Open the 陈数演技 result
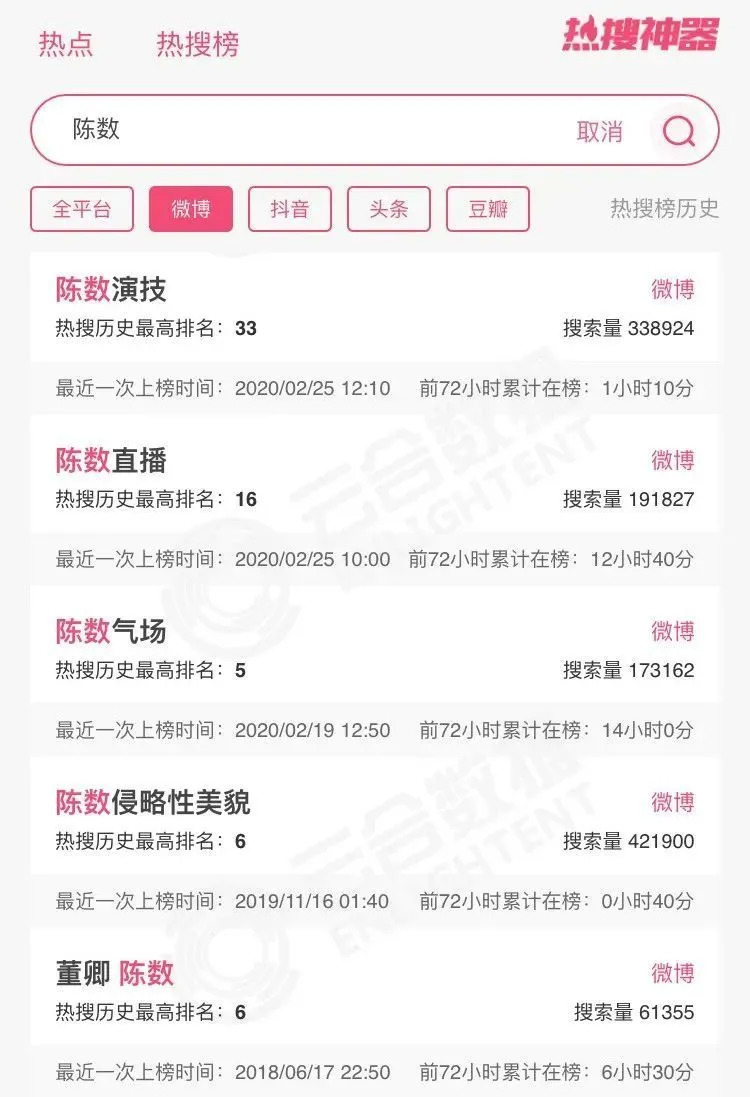The height and width of the screenshot is (1097, 750). coord(111,290)
